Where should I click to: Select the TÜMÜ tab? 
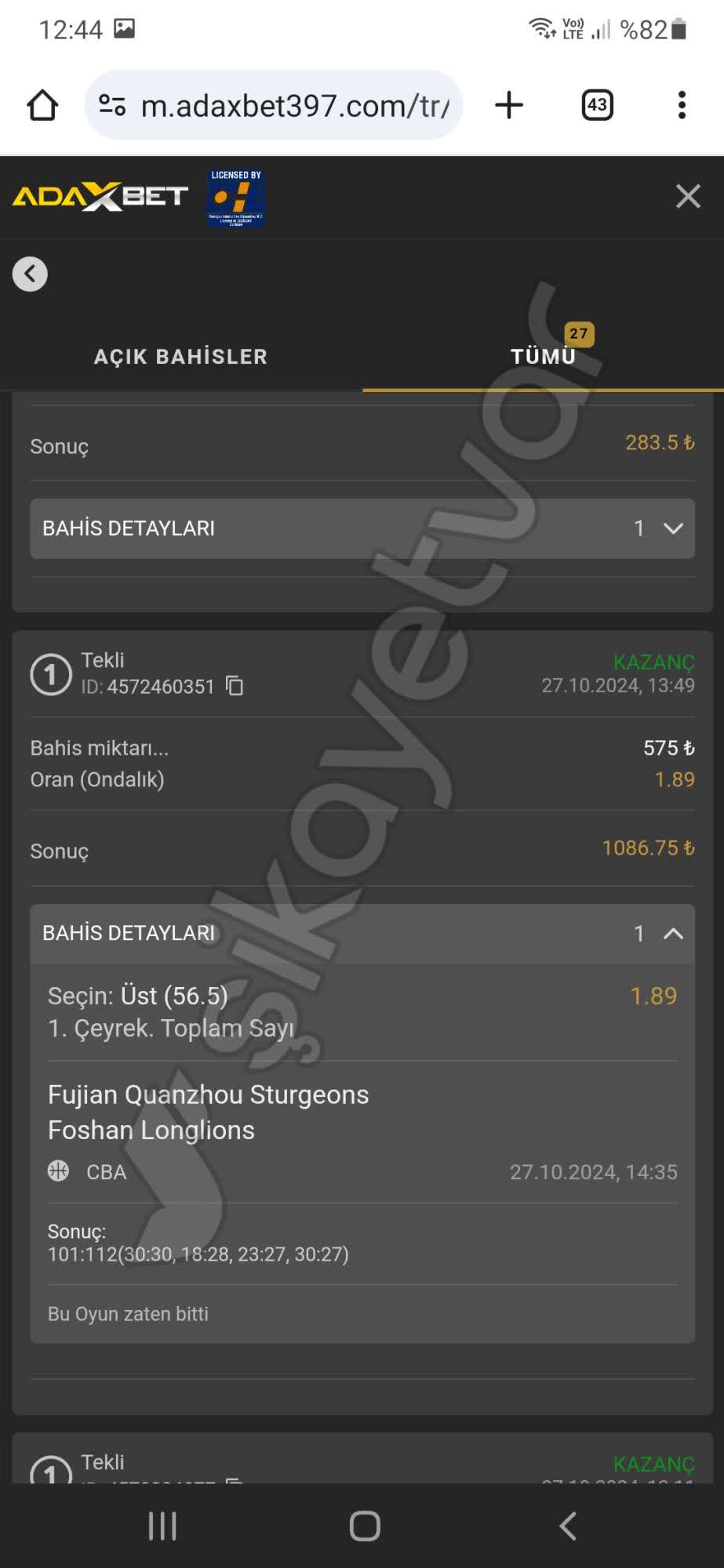[x=543, y=357]
